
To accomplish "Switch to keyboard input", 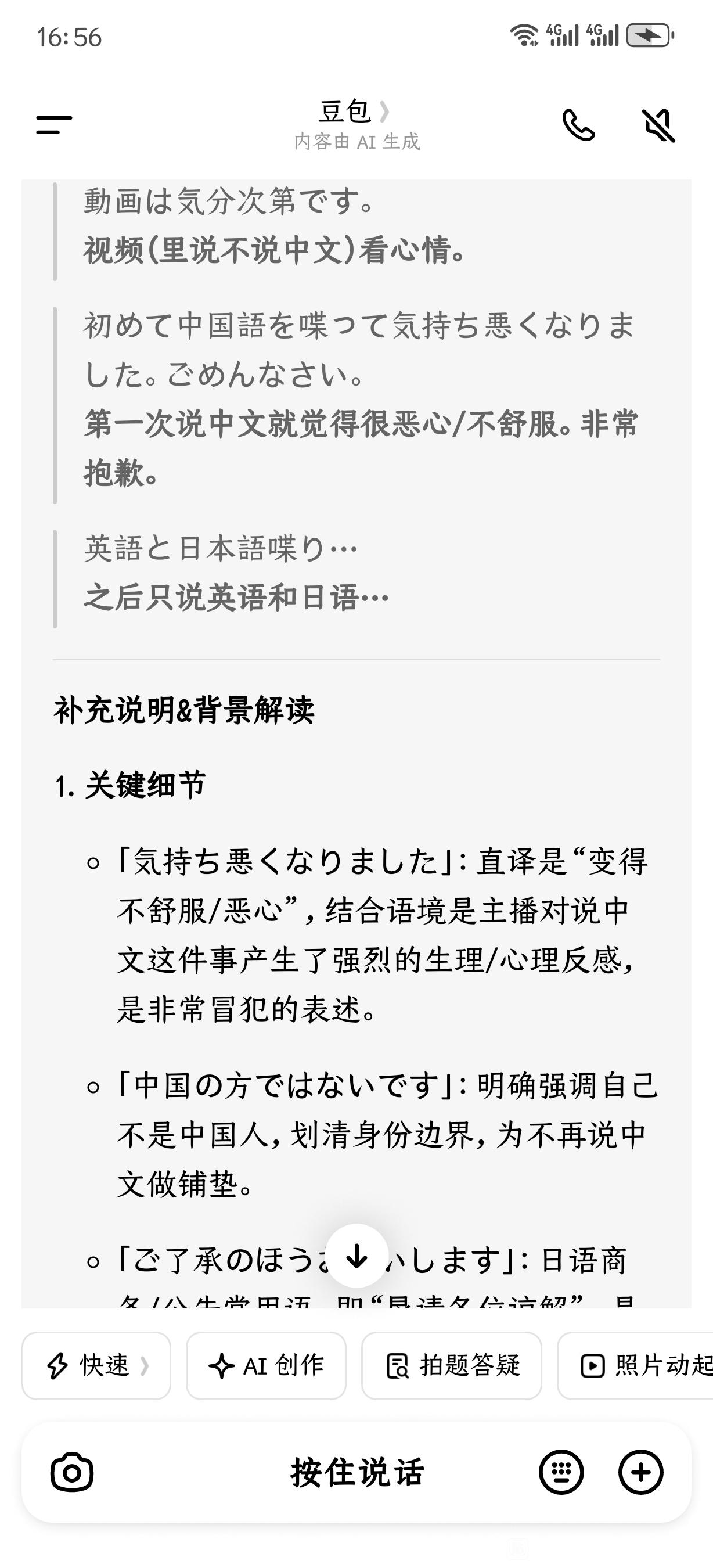I will coord(561,1473).
